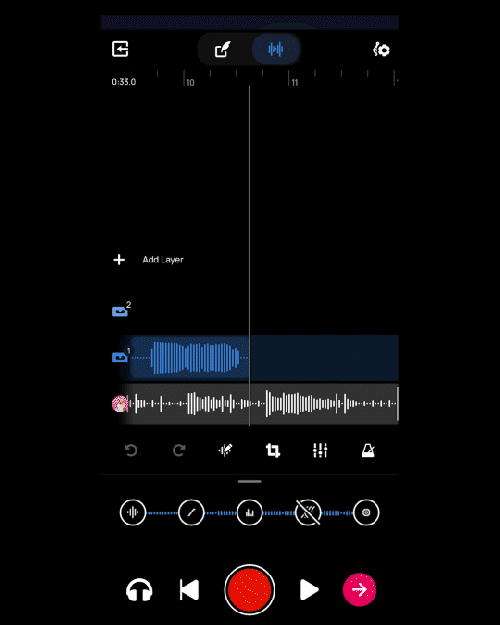Select vocal layer 1 icon
The width and height of the screenshot is (500, 625).
(121, 356)
